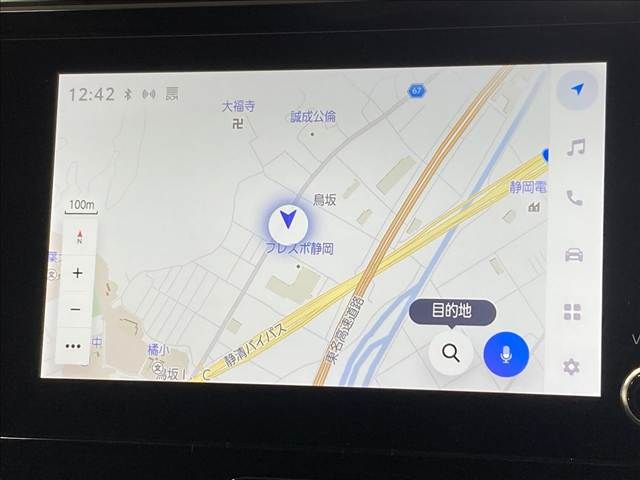Open the apps grid
Screen dimensions: 640x480
572,312
